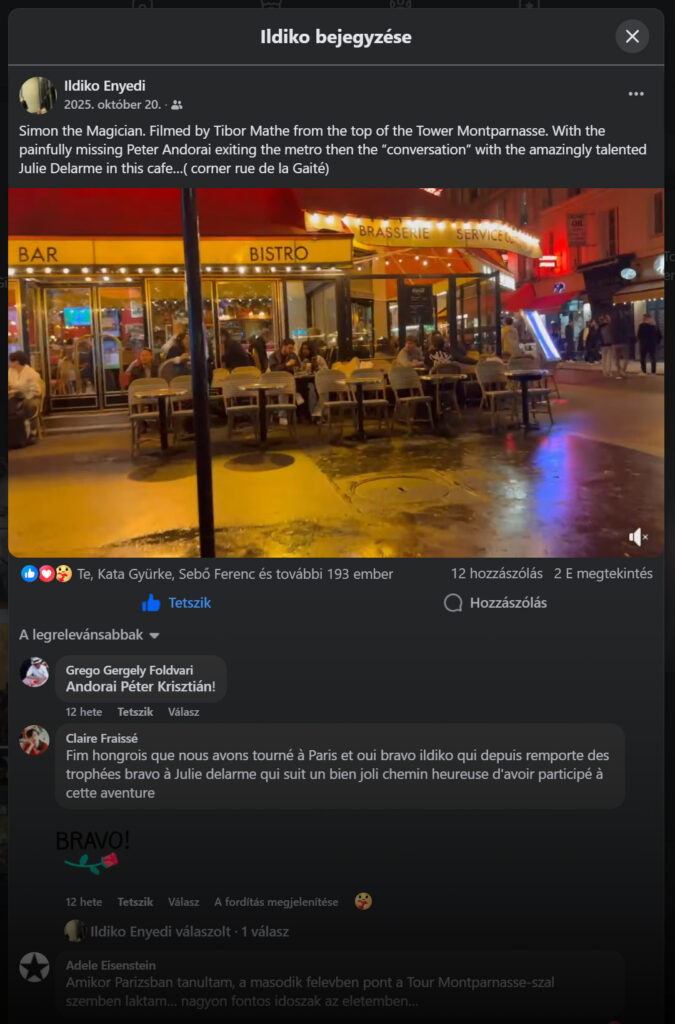675x1024 pixels.
Task: Tap Hozzászólás to comment on post
Action: coord(495,603)
